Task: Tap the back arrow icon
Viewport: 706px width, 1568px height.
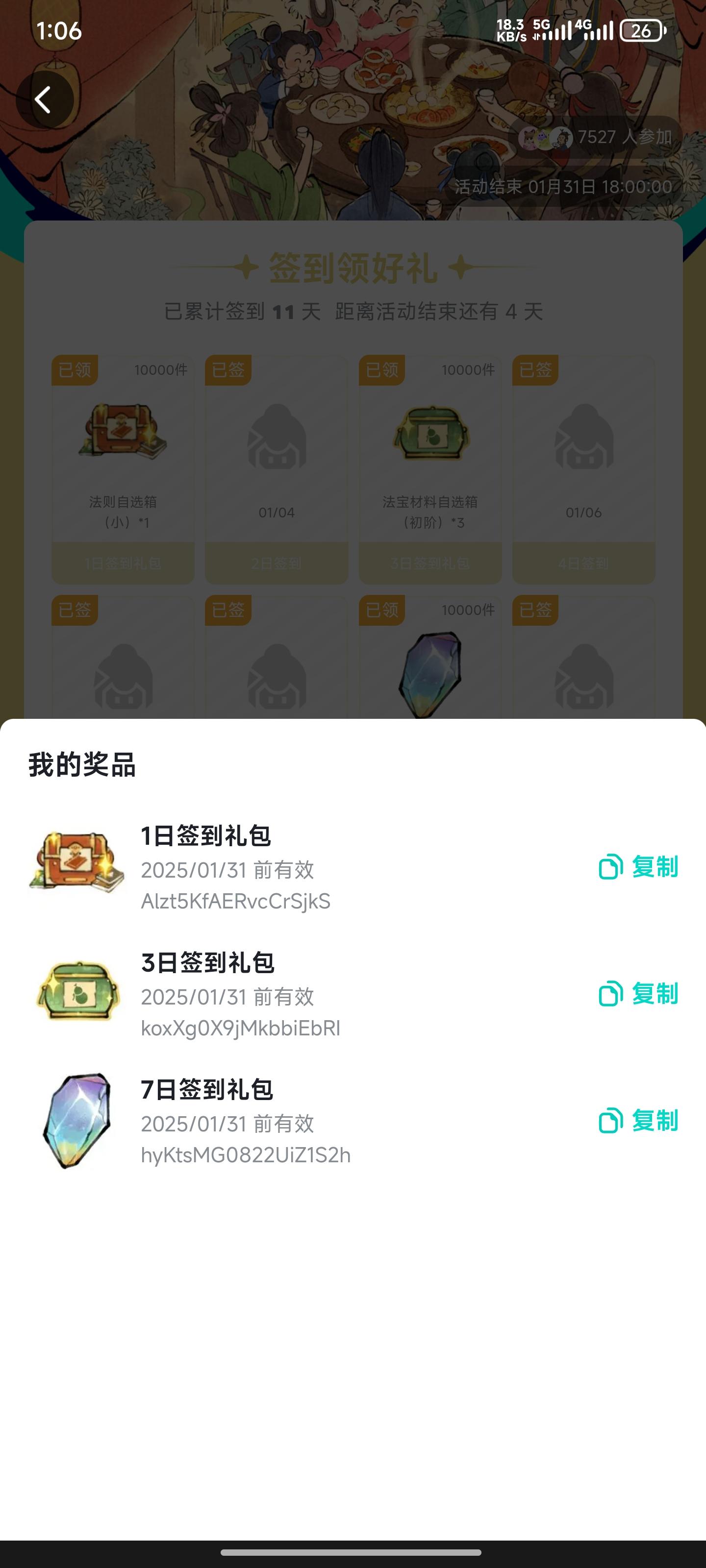Action: (44, 99)
